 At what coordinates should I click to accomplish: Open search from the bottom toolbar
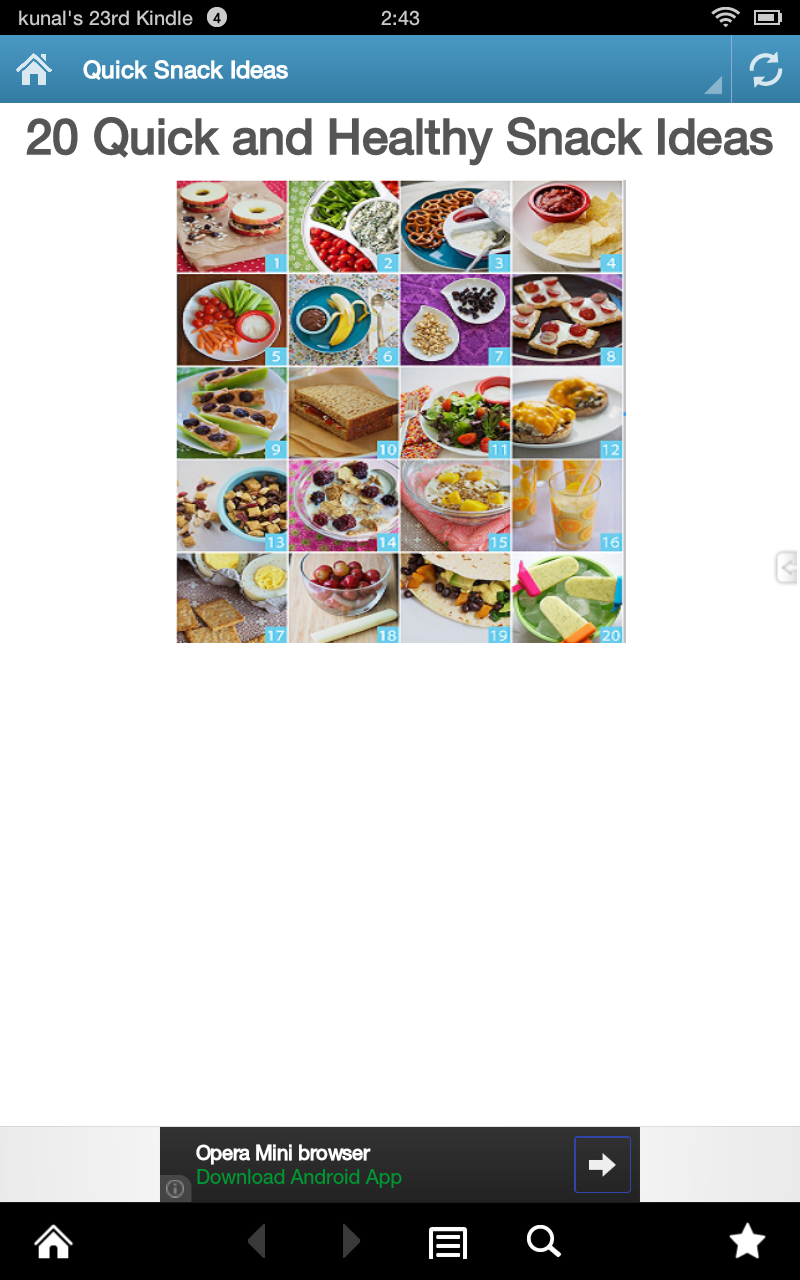coord(543,1242)
